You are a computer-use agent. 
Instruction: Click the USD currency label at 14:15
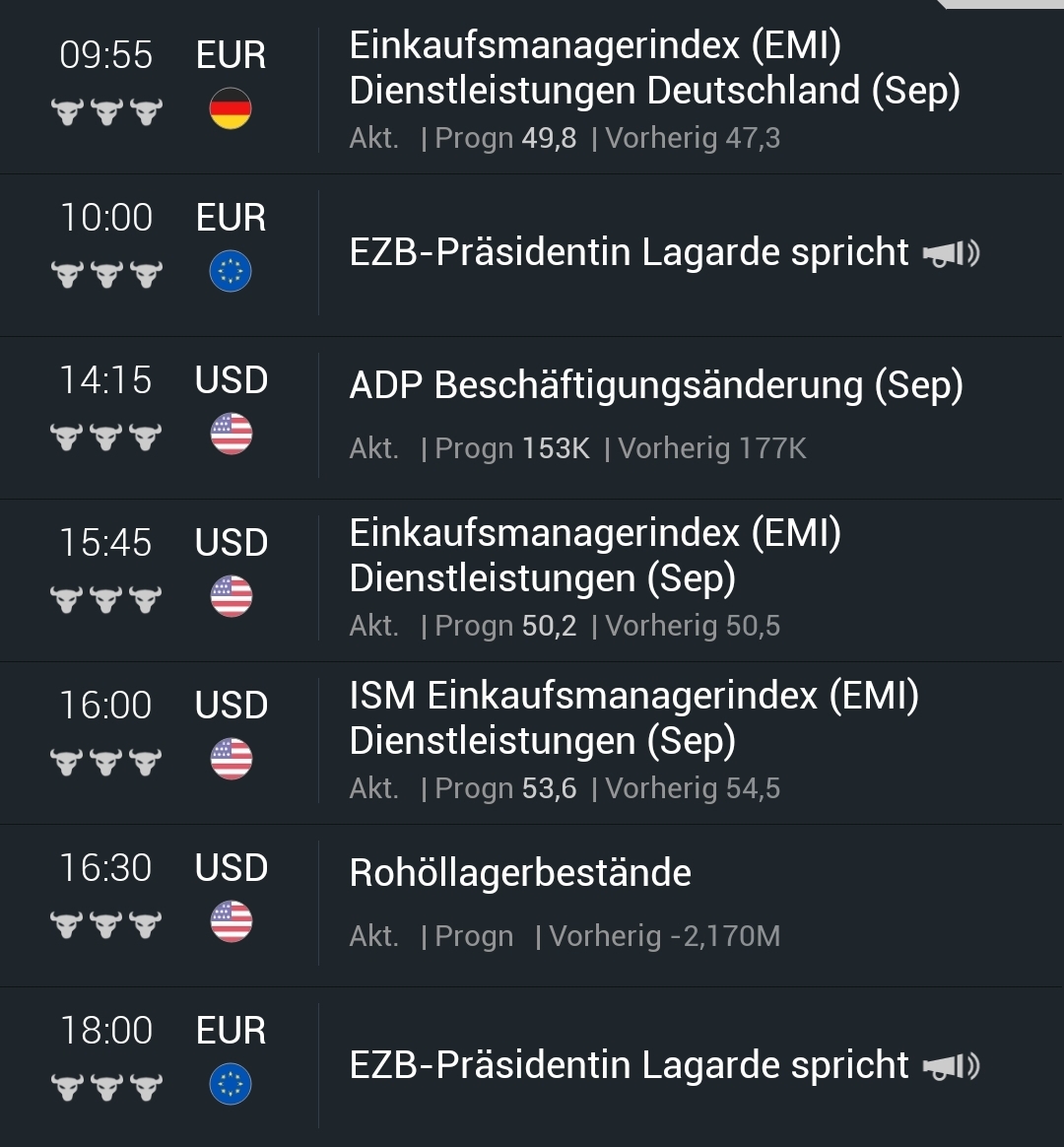(x=231, y=379)
